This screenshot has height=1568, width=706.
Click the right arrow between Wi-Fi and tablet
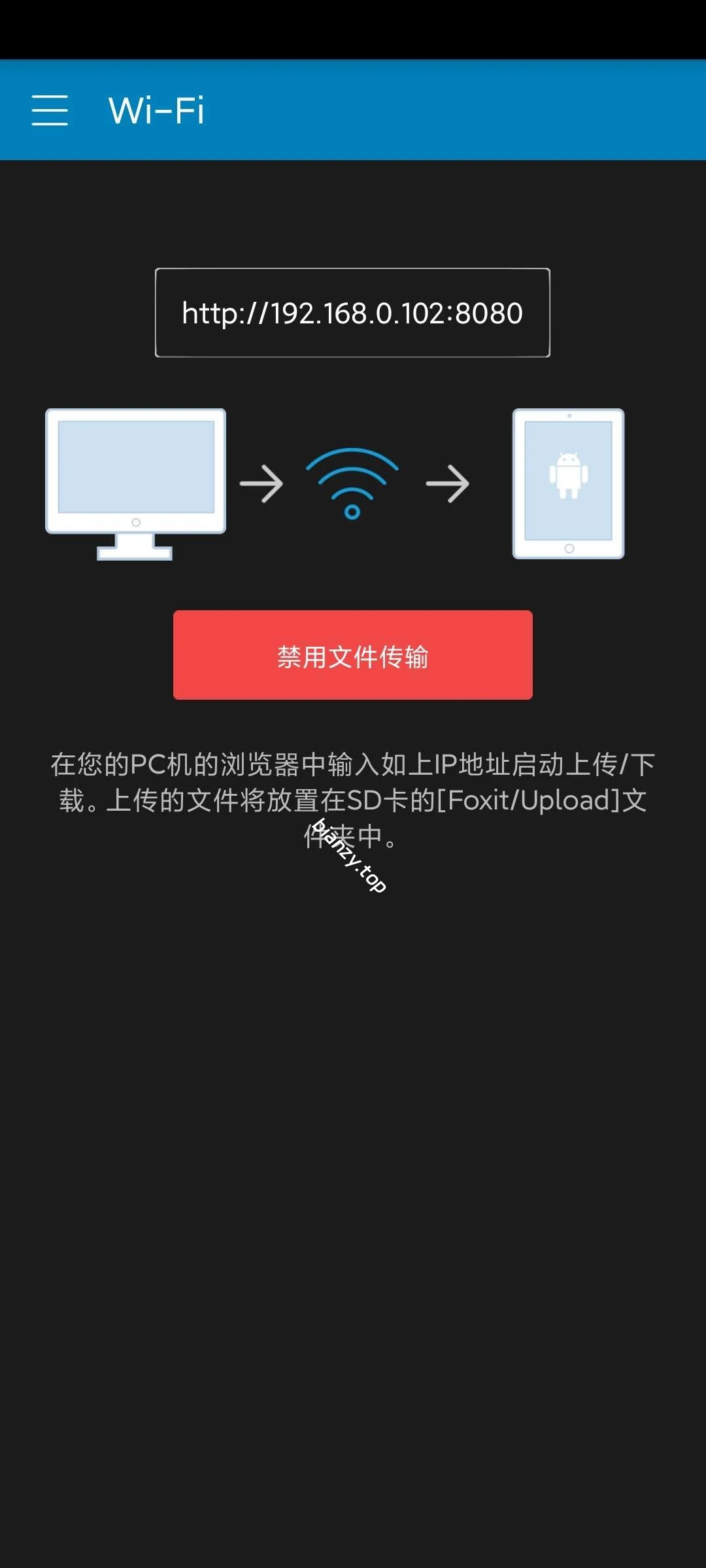(x=448, y=483)
